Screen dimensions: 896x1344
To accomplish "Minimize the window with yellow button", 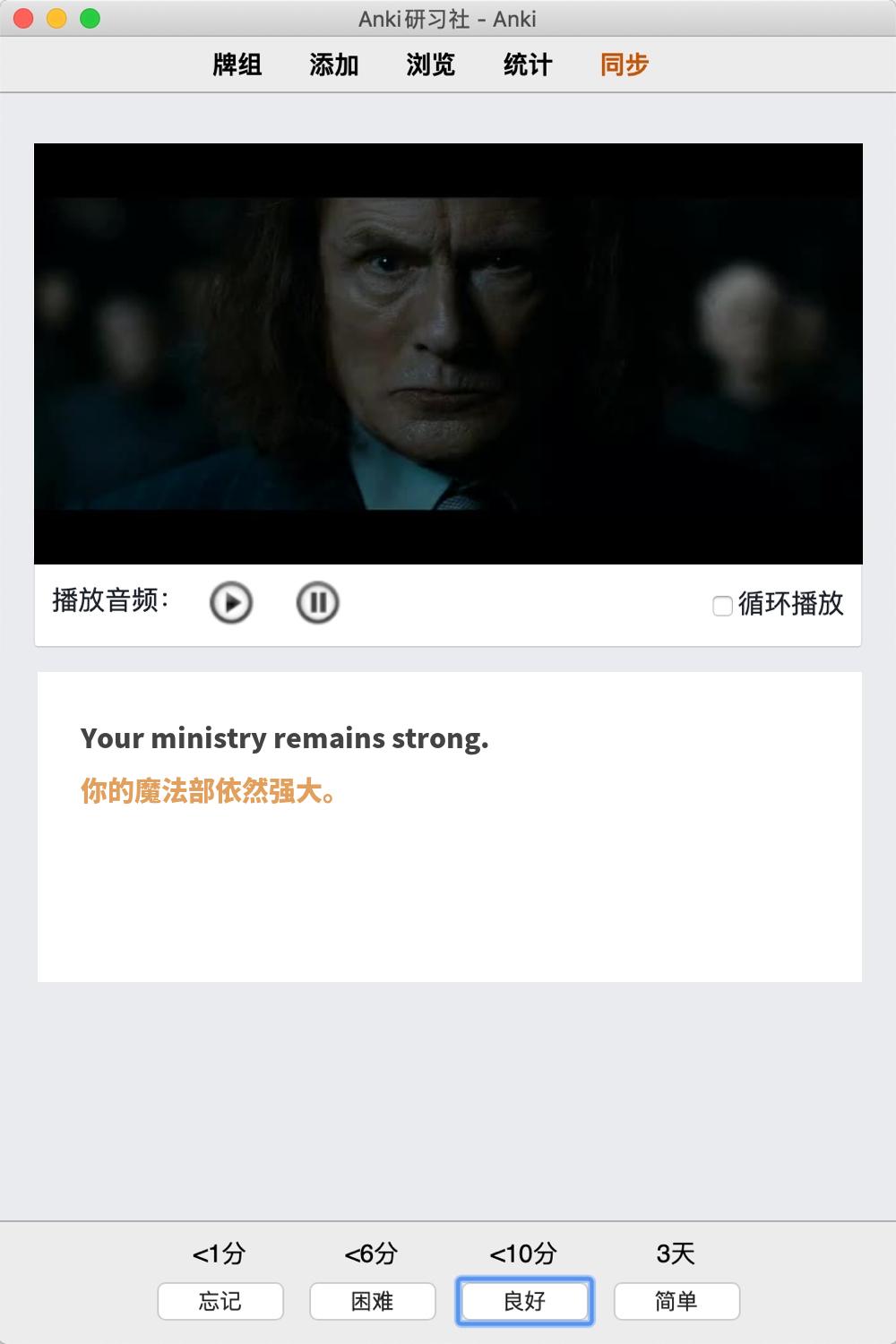I will (x=56, y=19).
